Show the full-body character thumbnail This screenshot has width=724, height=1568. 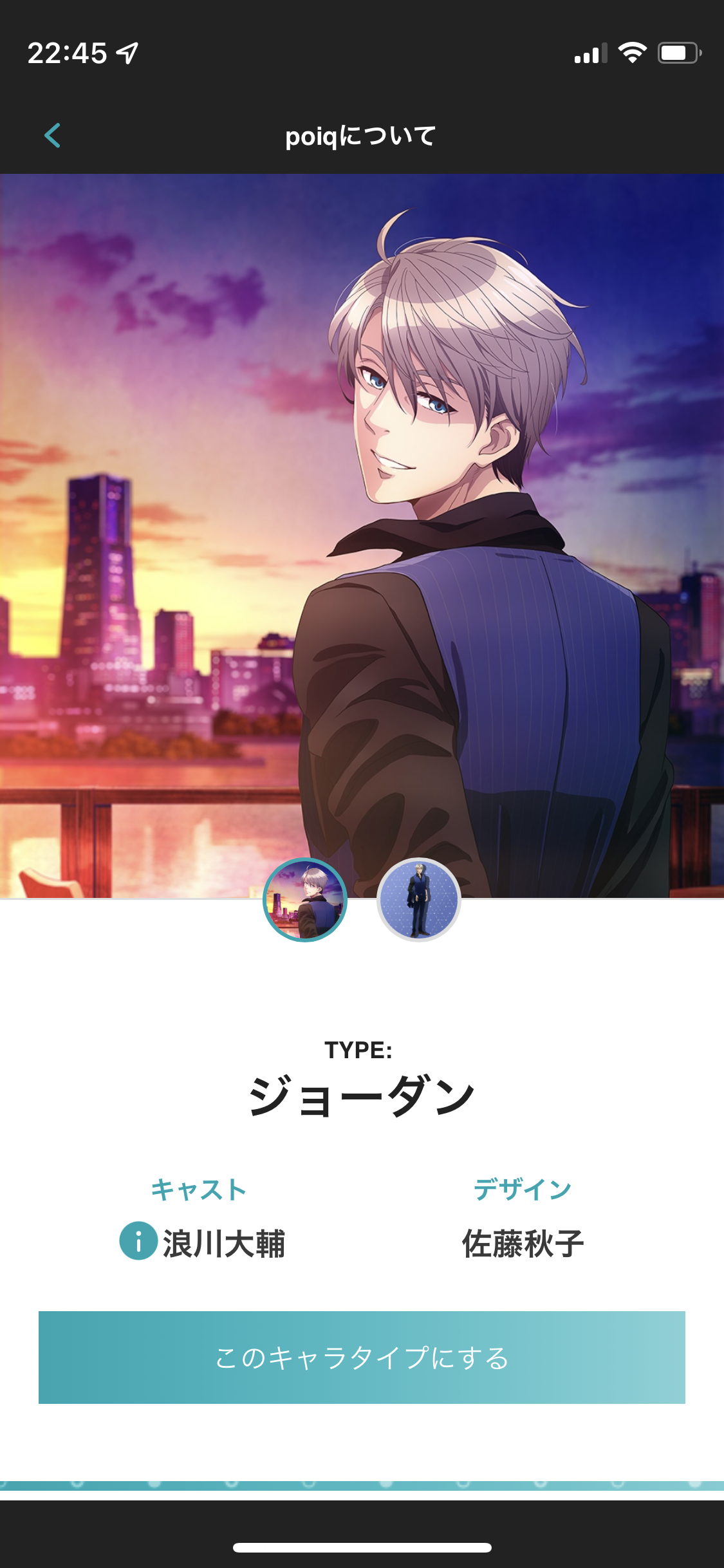click(x=419, y=900)
